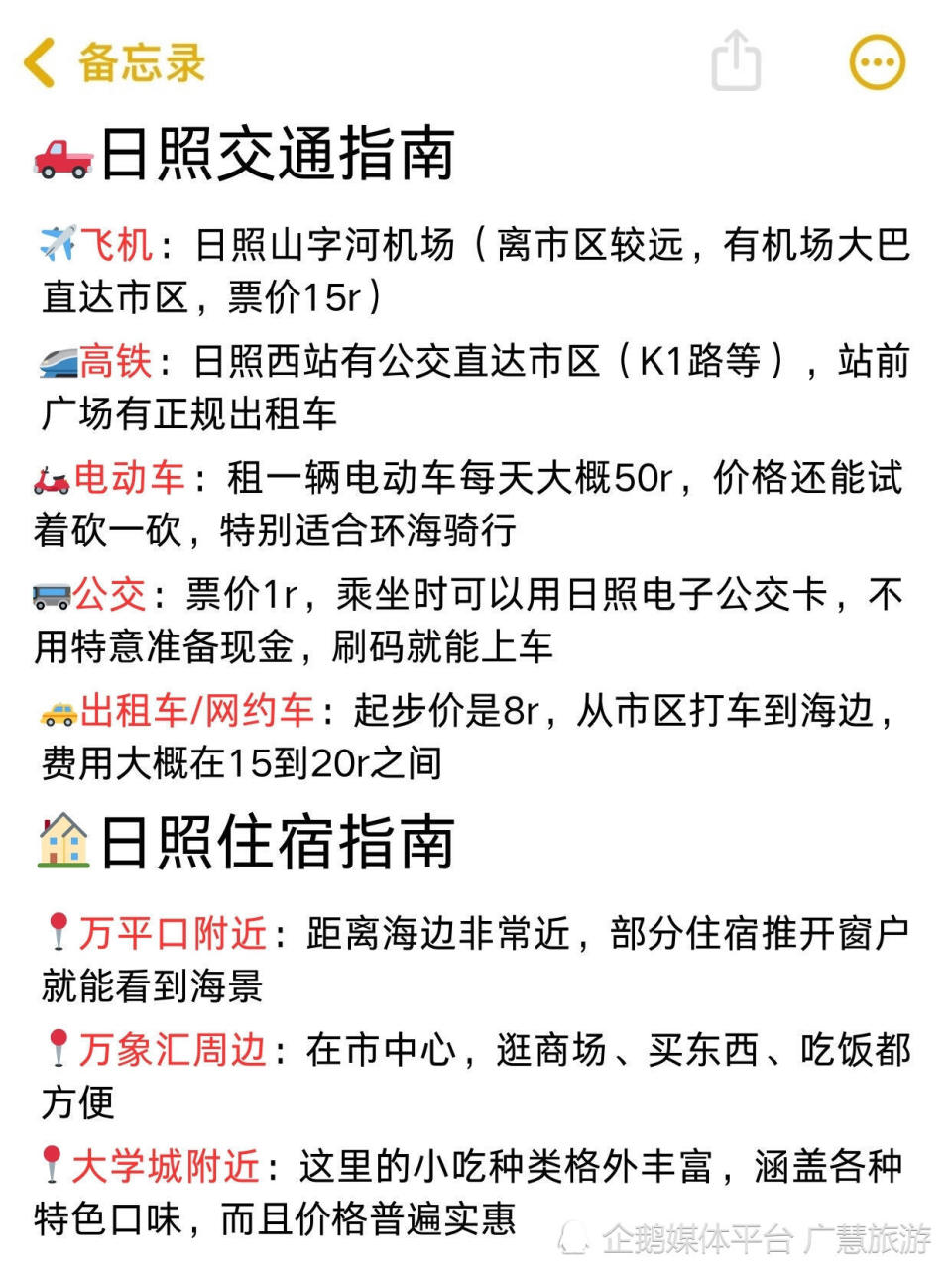Open the Share icon at top right
The width and height of the screenshot is (952, 1272).
coord(734,61)
